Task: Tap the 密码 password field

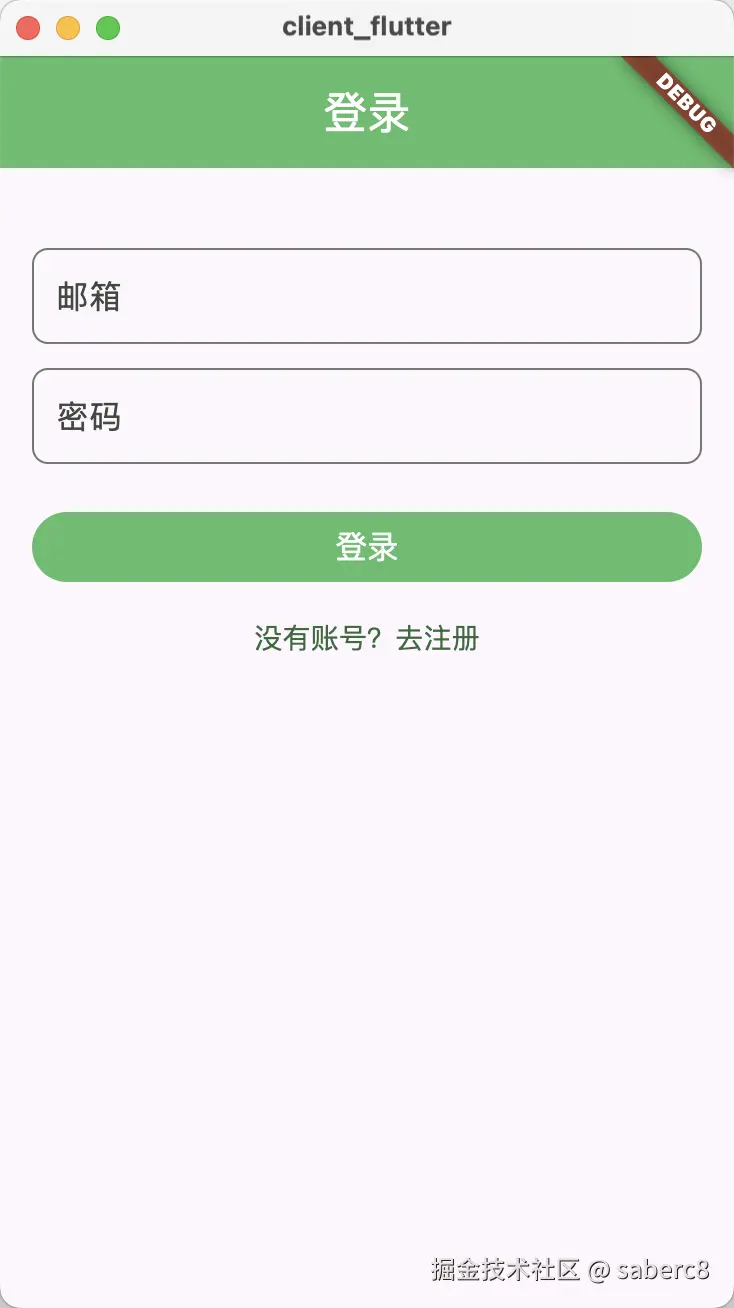Action: pos(366,416)
